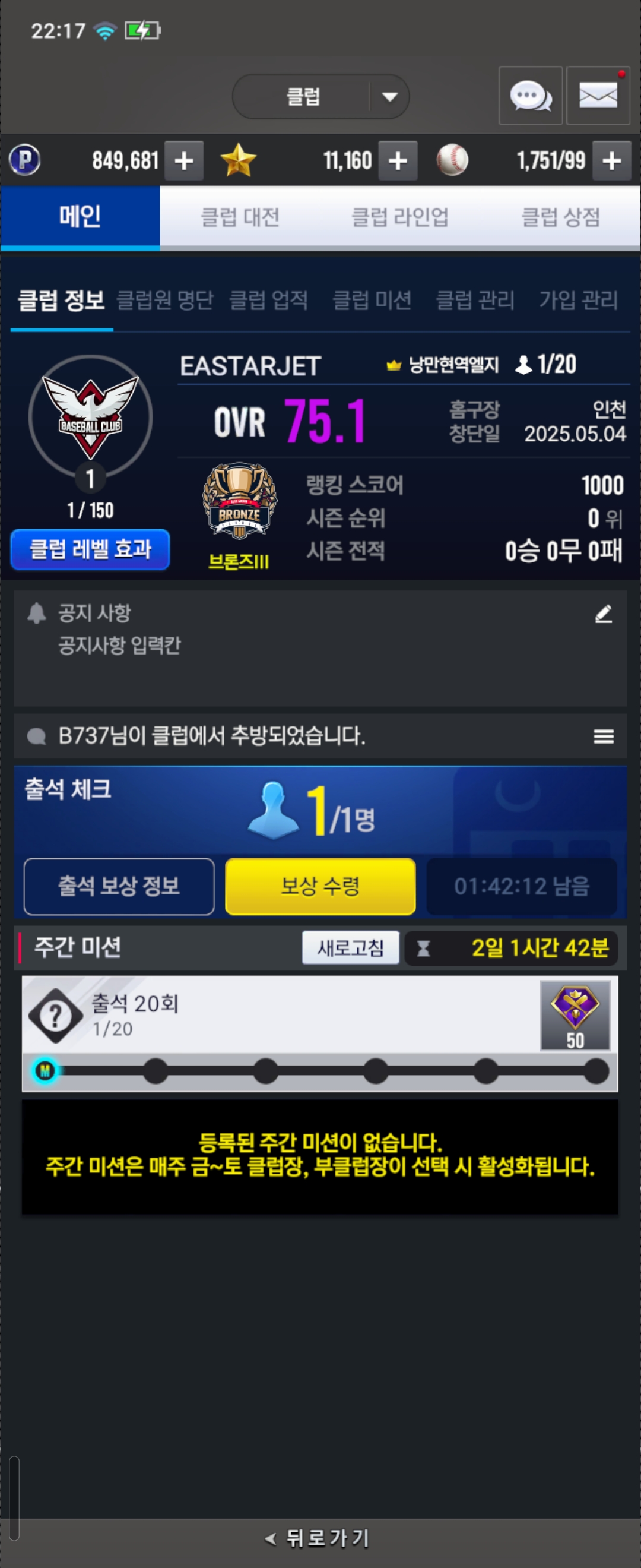Switch to the 클럽 라인업 tab
The width and height of the screenshot is (641, 1568).
pos(399,217)
